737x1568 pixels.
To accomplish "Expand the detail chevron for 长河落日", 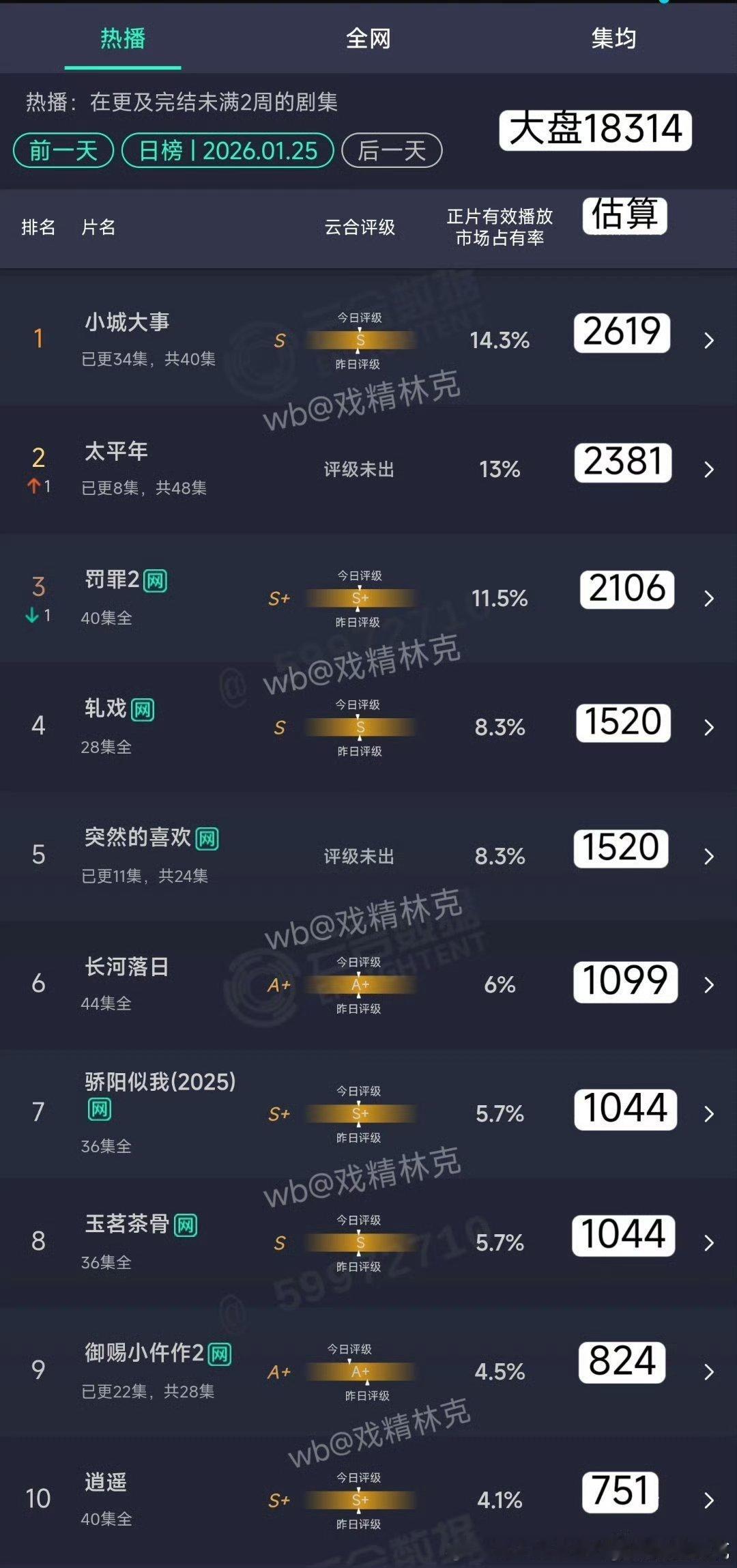I will [x=710, y=984].
